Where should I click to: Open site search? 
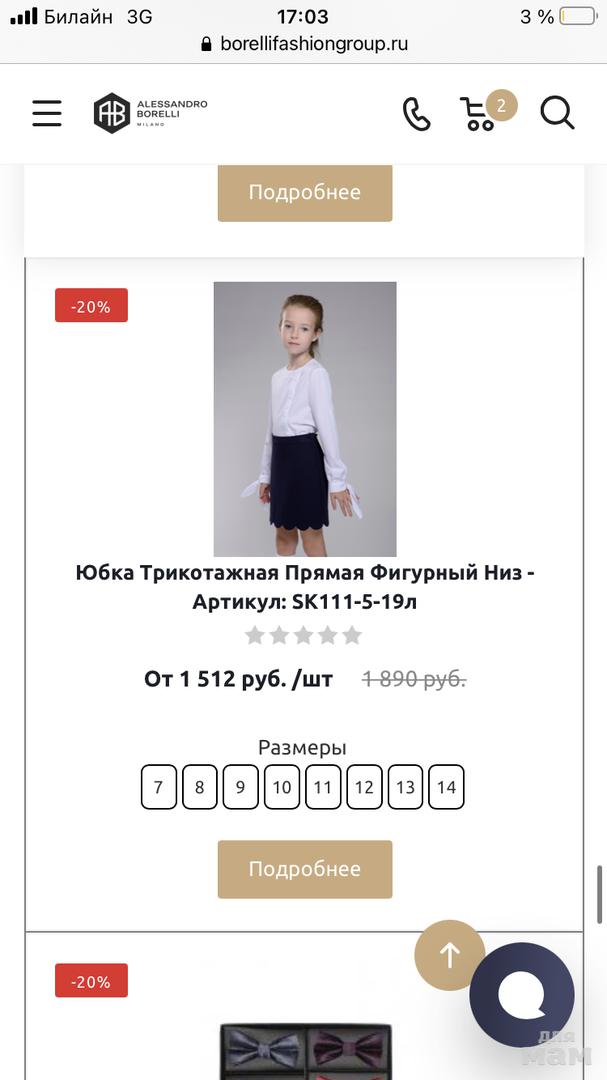pos(557,113)
